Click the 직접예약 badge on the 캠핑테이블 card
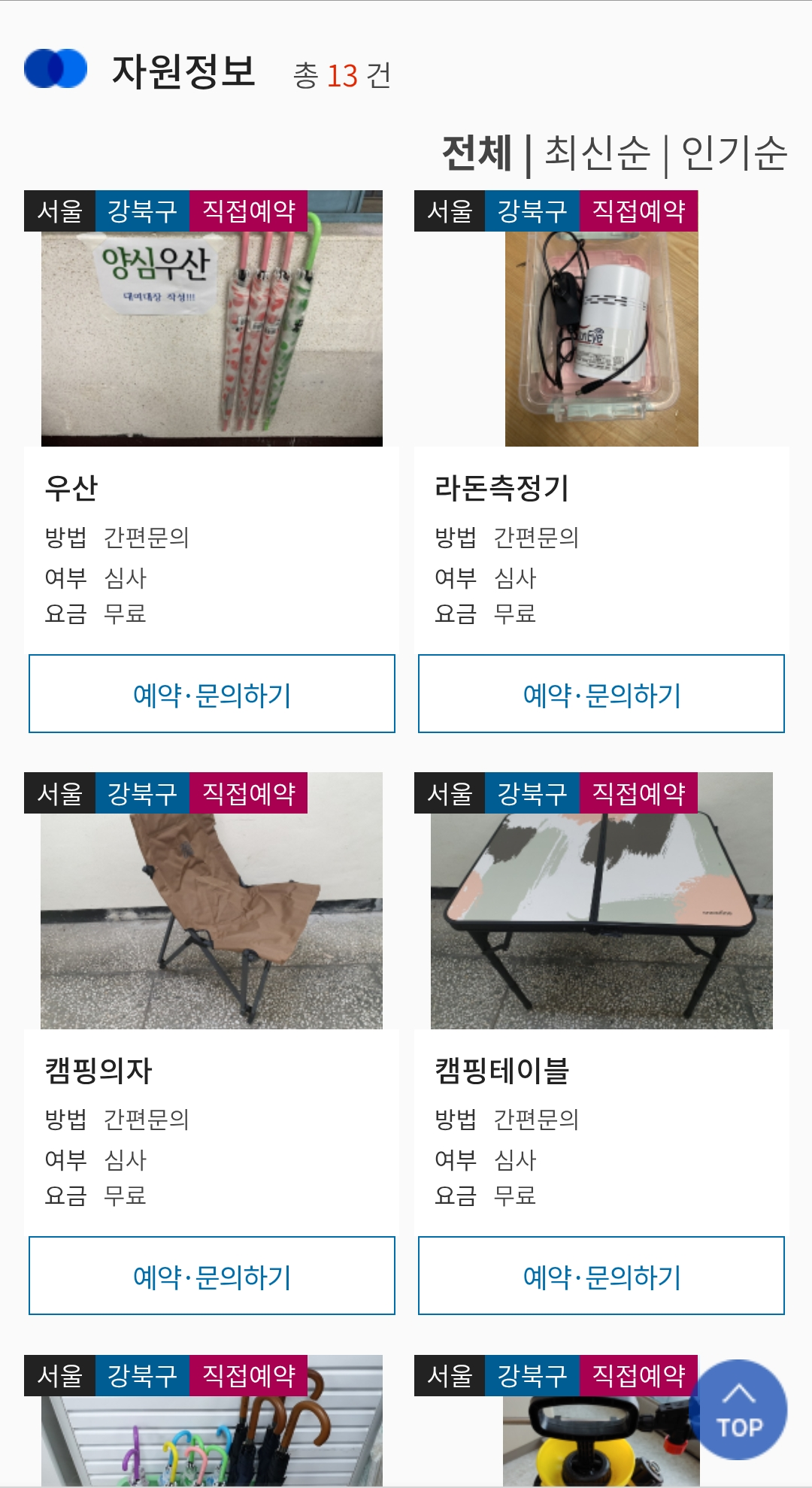 coord(643,792)
